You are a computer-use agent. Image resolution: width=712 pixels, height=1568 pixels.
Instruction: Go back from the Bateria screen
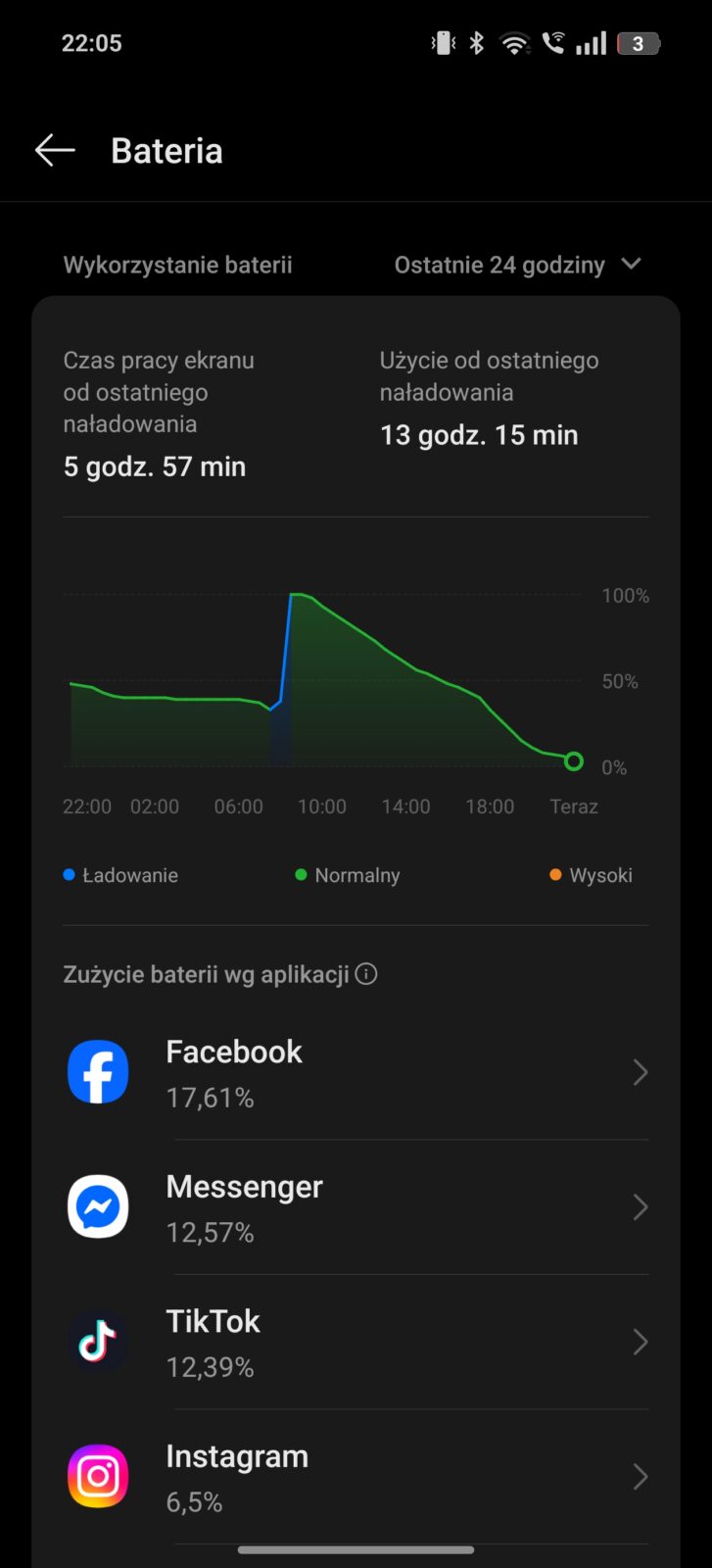[55, 150]
